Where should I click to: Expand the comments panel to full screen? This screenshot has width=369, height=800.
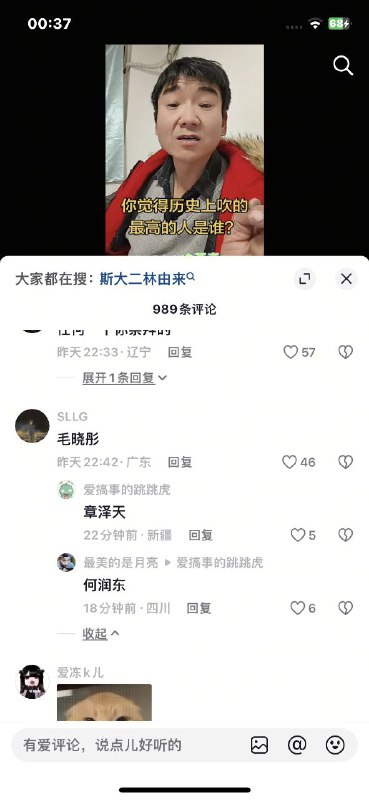pyautogui.click(x=304, y=279)
